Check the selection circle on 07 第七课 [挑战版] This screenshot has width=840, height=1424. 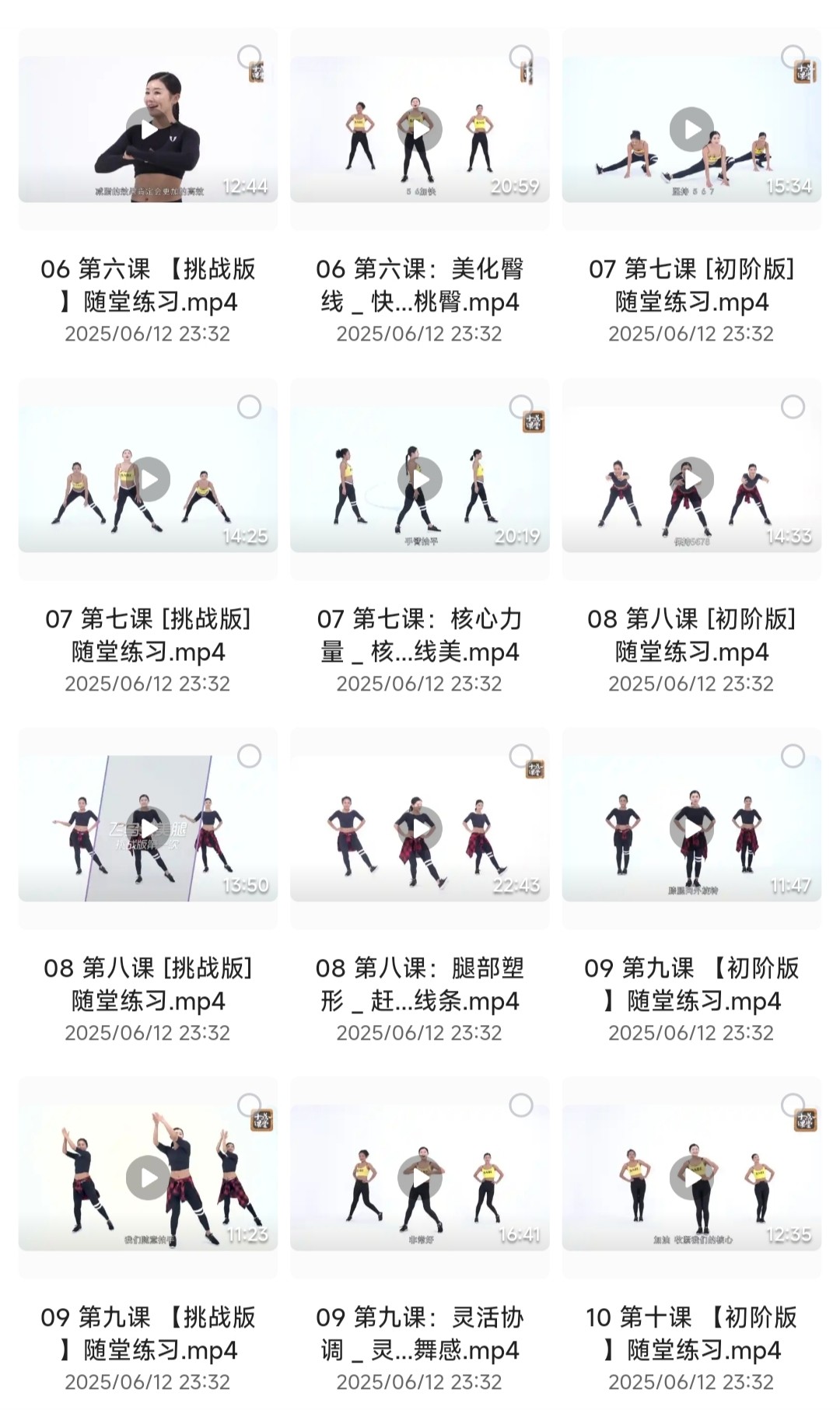249,407
